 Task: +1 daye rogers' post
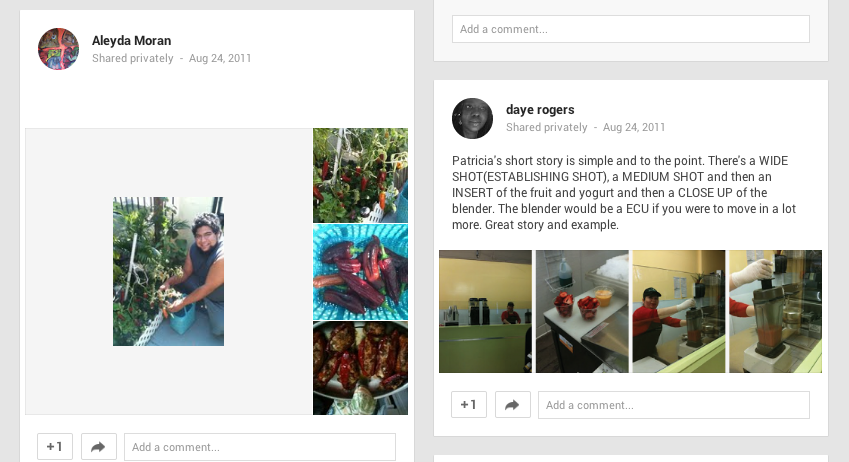[469, 405]
